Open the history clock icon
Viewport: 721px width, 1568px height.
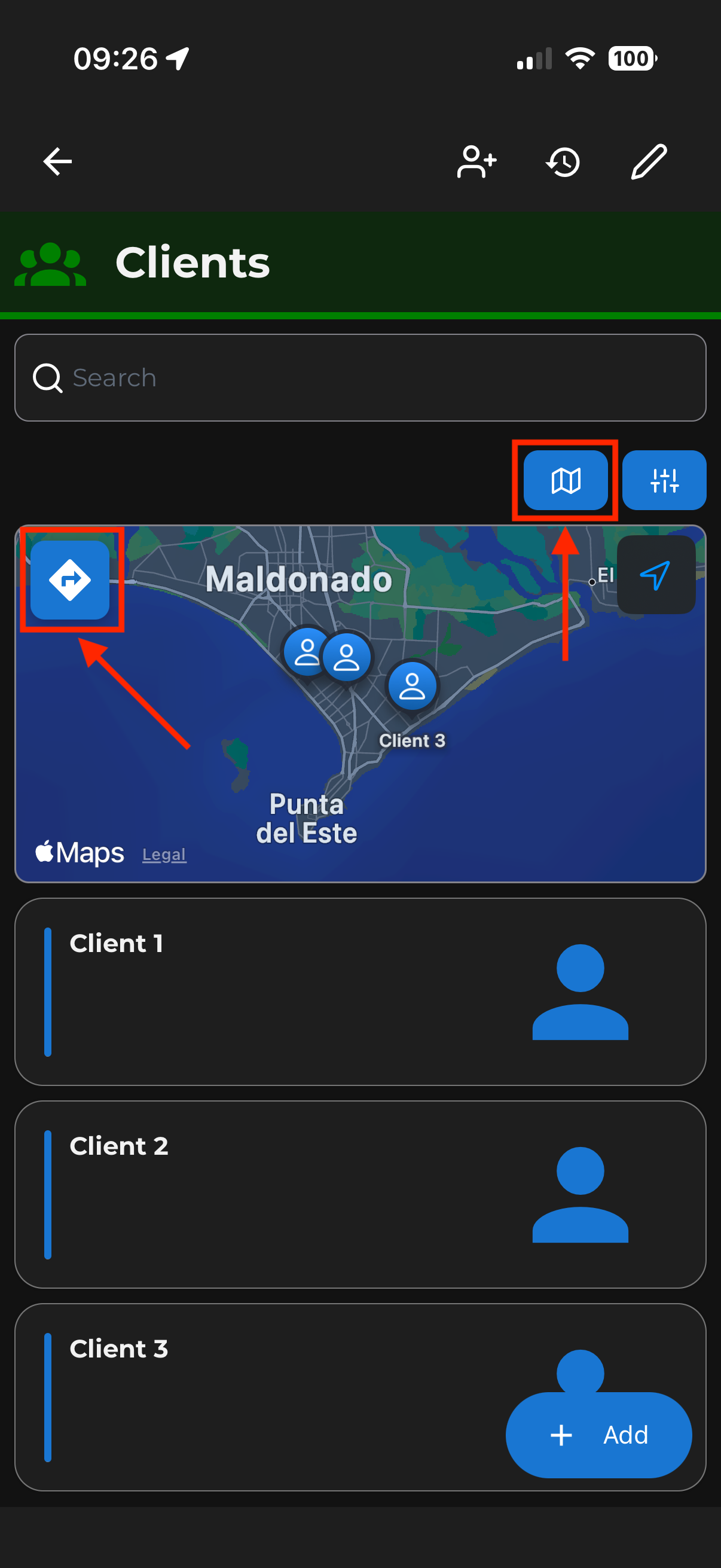pyautogui.click(x=563, y=163)
